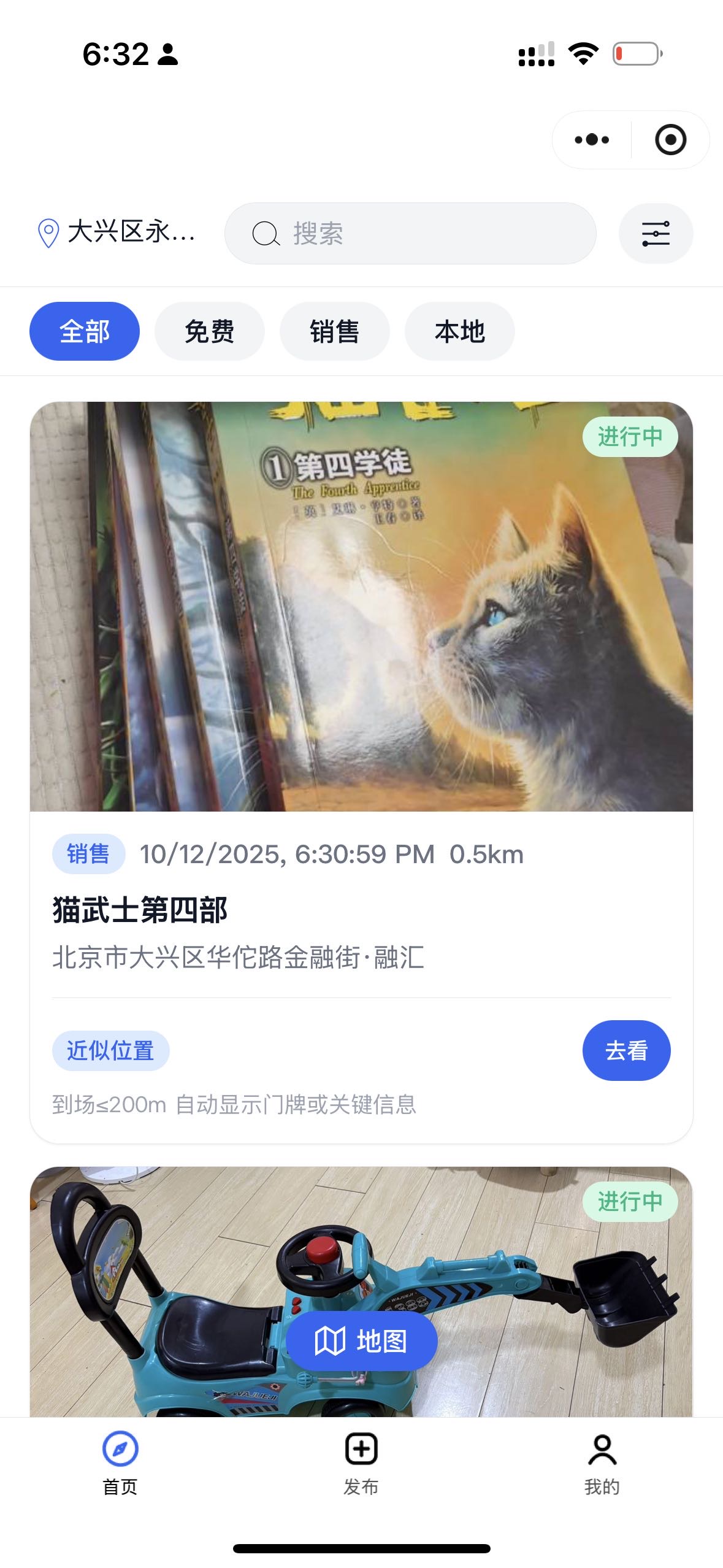Show only 免费 listings
The image size is (723, 1568).
pyautogui.click(x=209, y=331)
